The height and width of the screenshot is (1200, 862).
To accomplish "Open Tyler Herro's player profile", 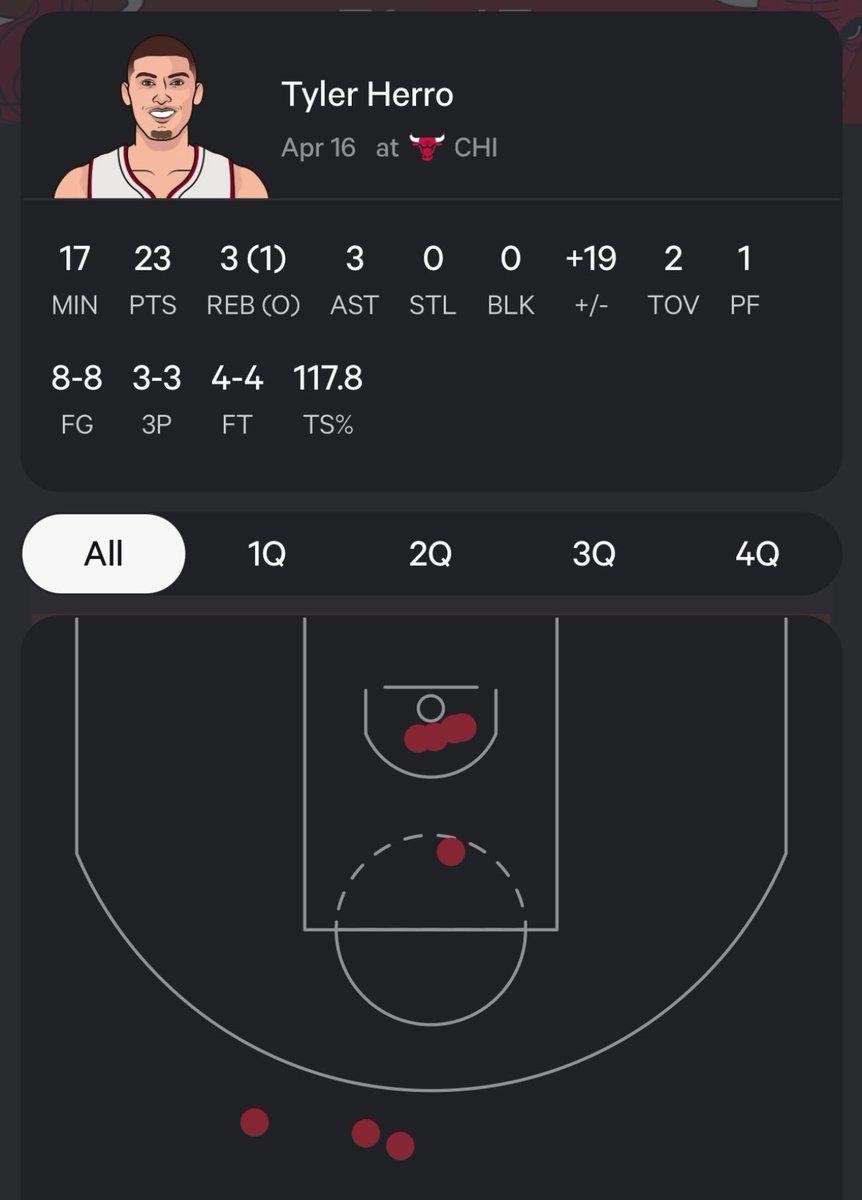I will click(367, 95).
